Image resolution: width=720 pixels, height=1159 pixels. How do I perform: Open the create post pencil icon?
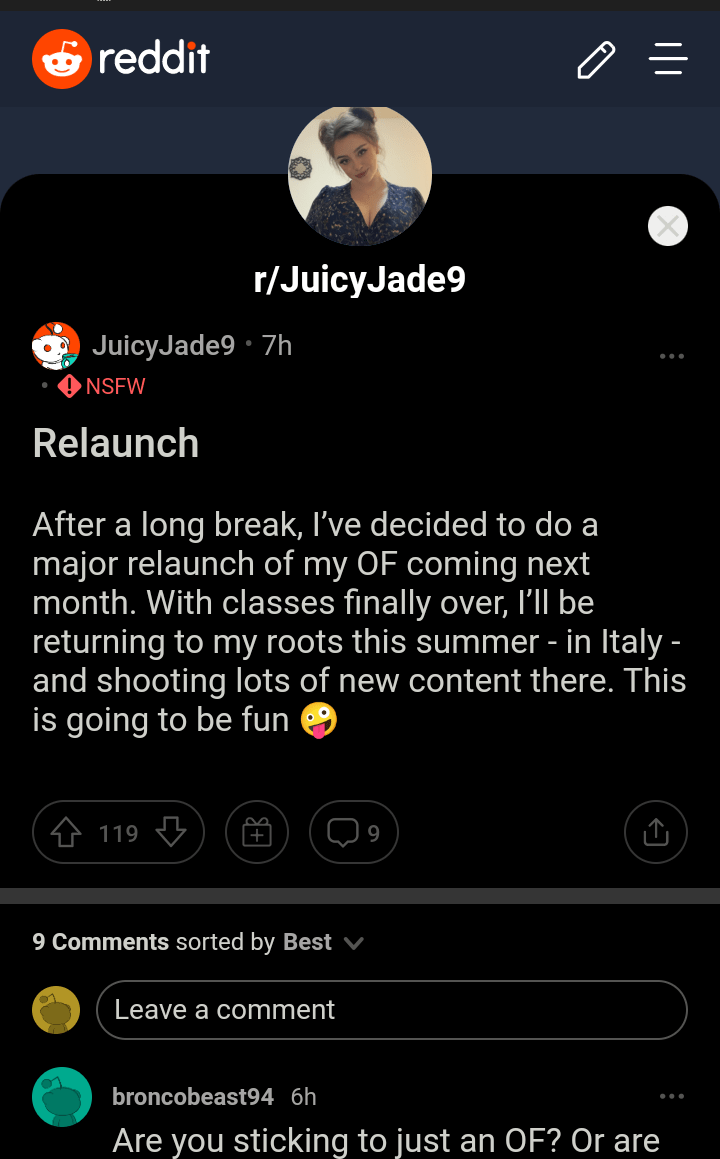click(x=596, y=60)
